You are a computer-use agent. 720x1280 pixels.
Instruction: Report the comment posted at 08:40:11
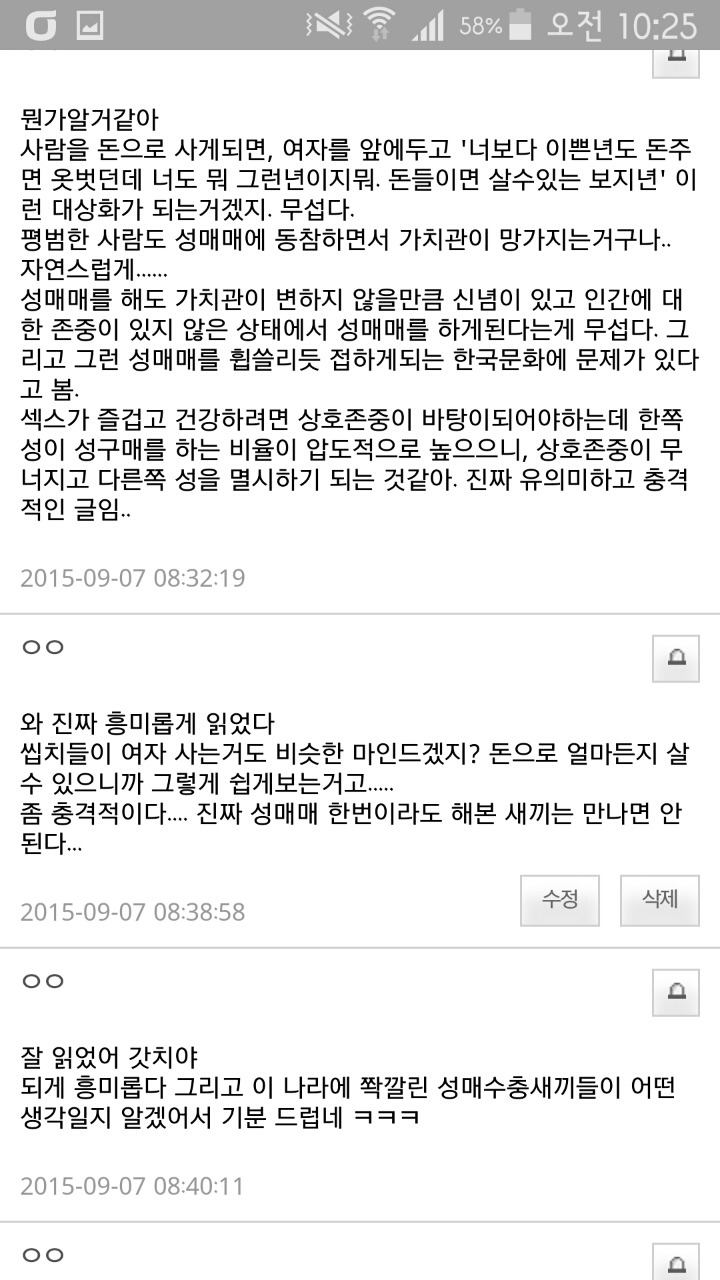click(x=676, y=991)
